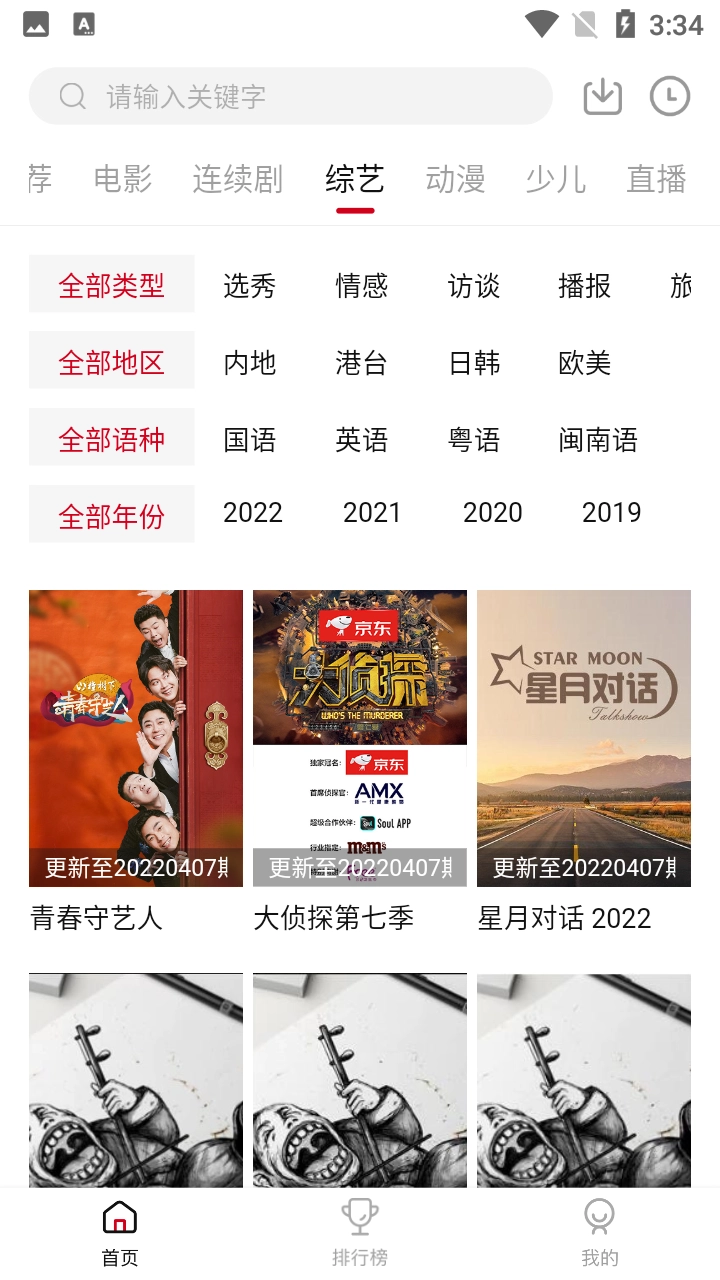The height and width of the screenshot is (1280, 720).
Task: Open the 我的 profile tab
Action: pyautogui.click(x=600, y=1232)
